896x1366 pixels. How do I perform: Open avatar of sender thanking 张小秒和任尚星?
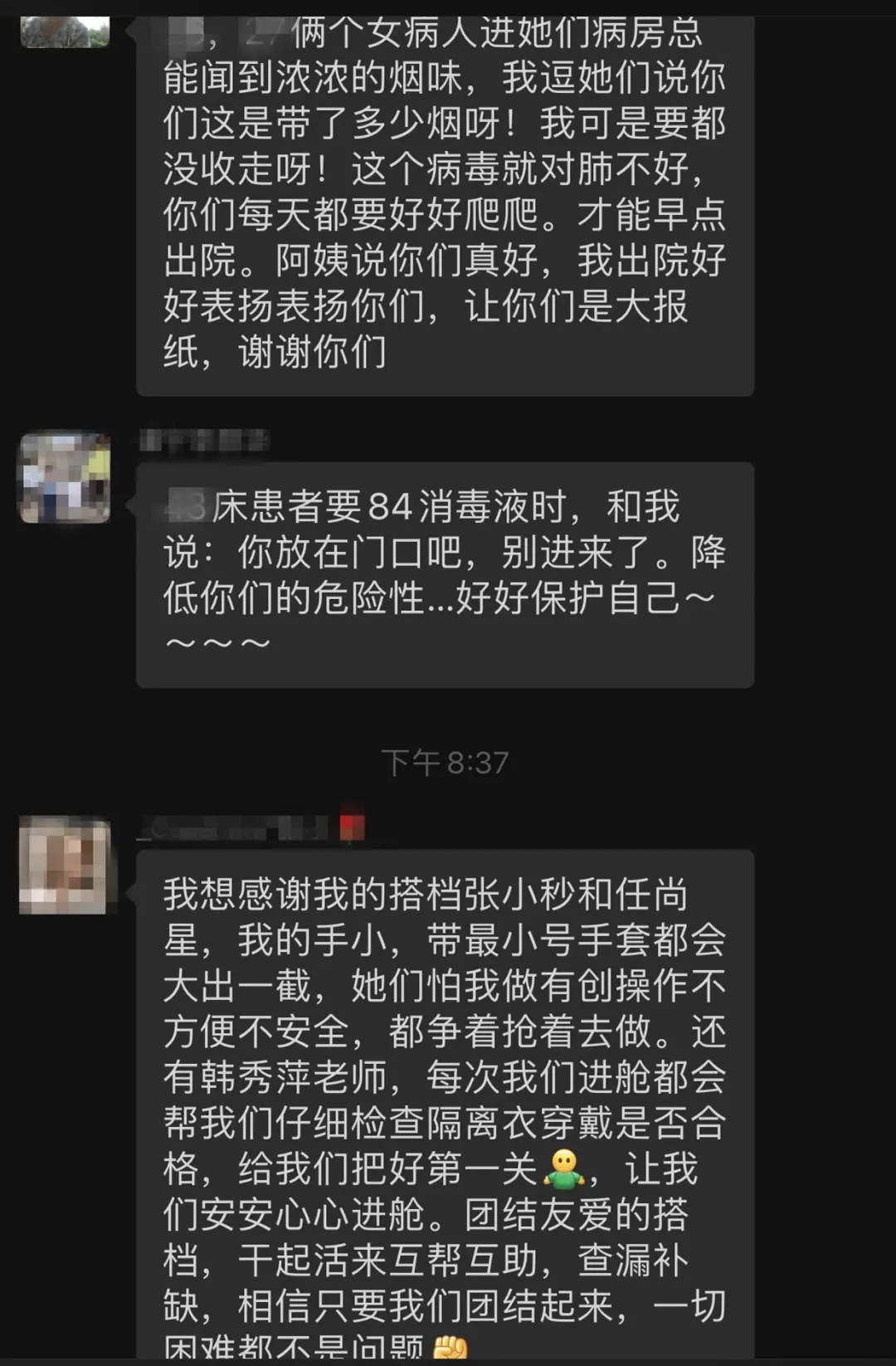(65, 865)
